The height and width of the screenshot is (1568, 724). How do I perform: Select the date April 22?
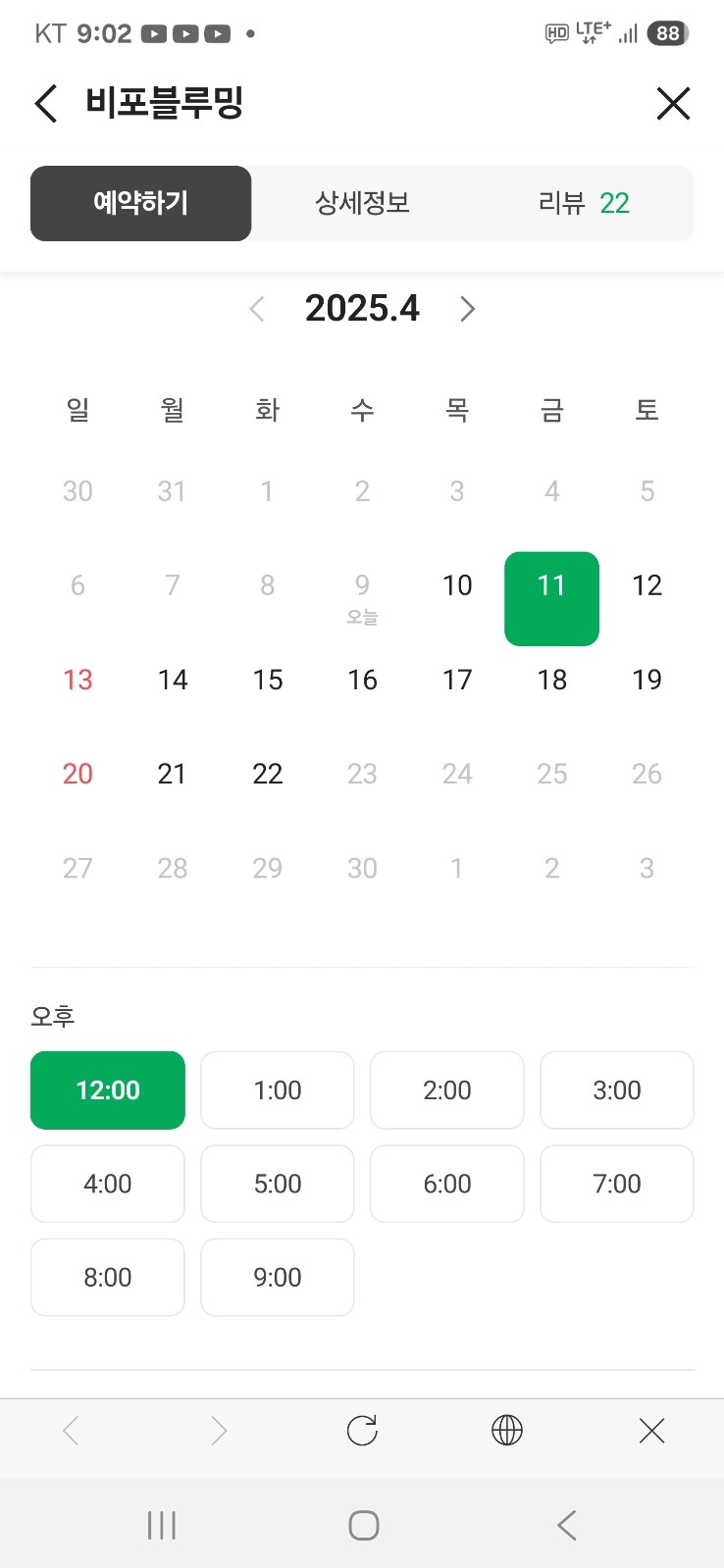(268, 774)
